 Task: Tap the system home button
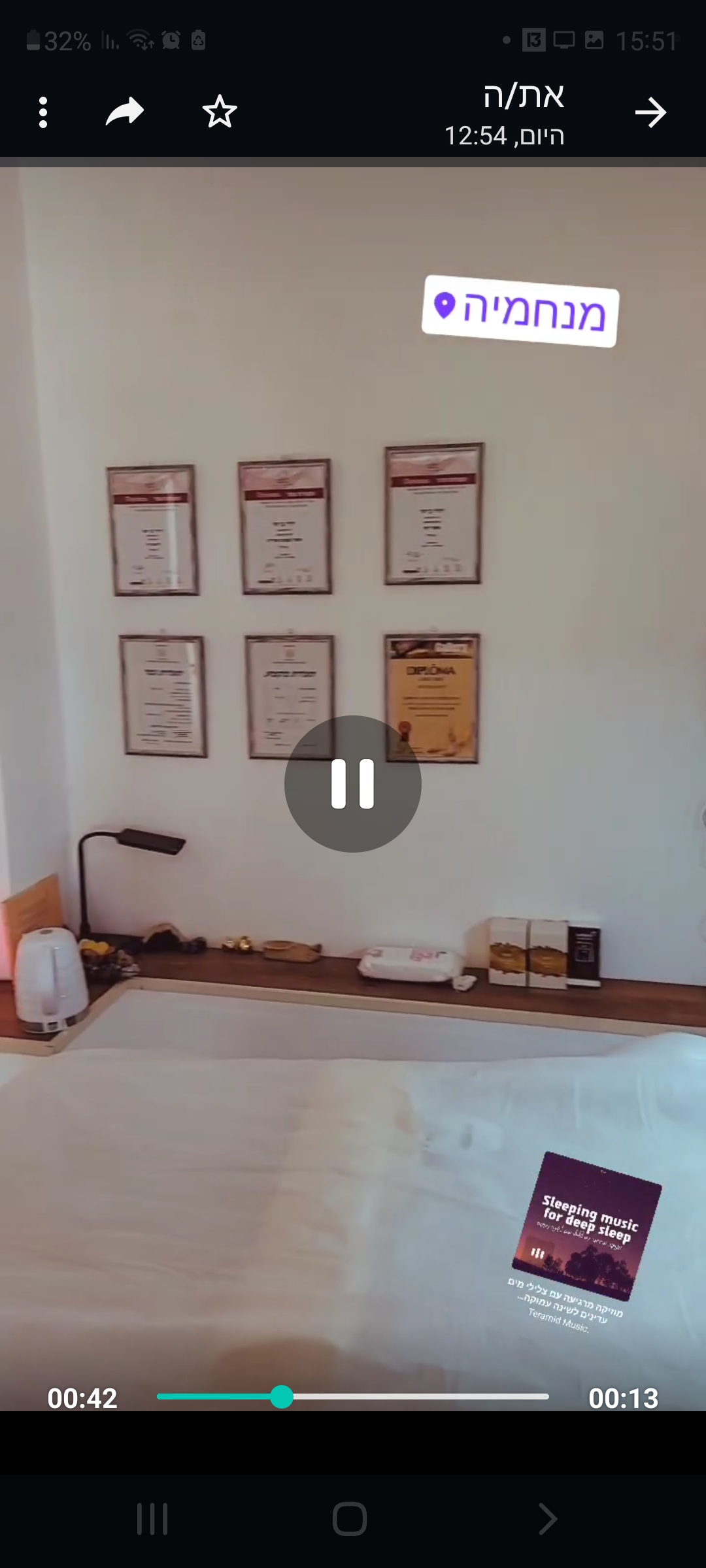point(350,1519)
